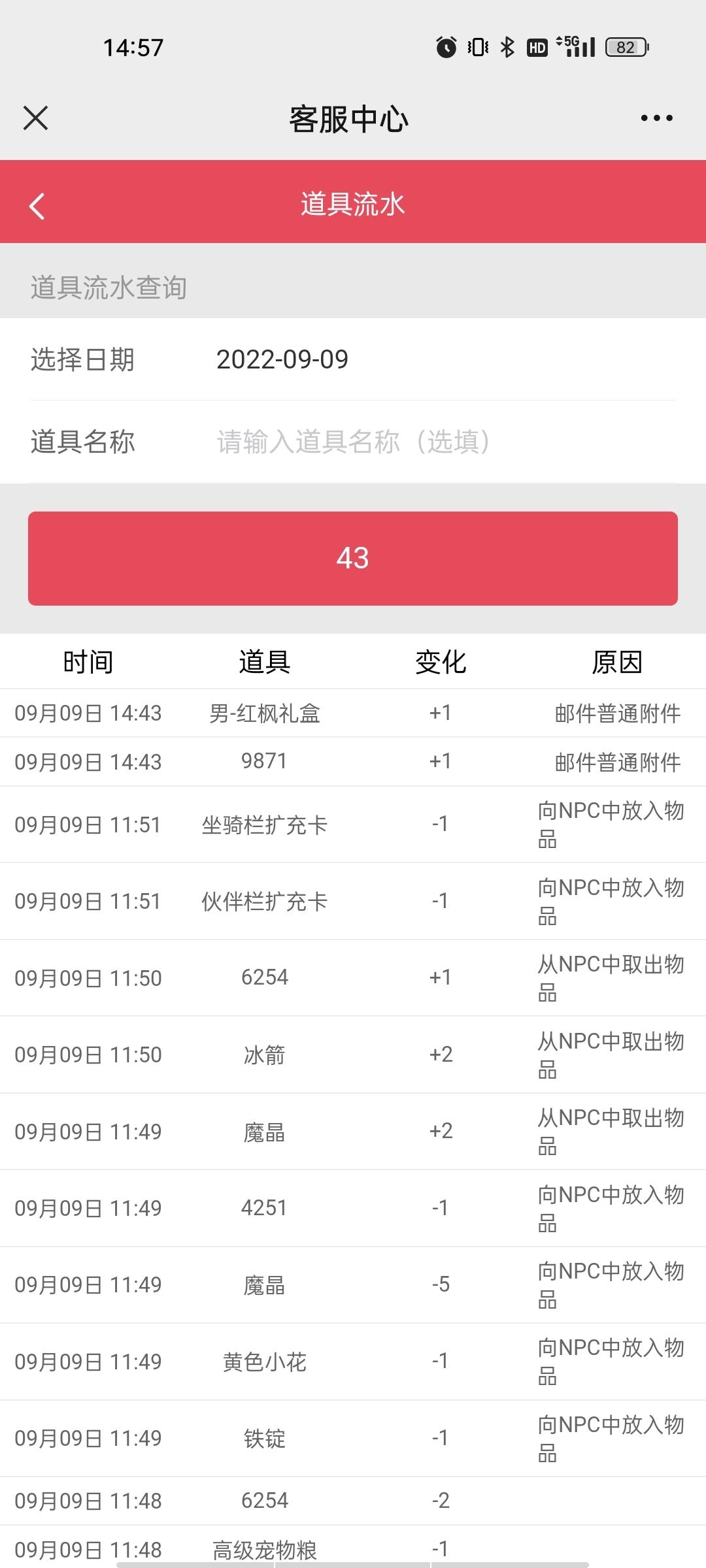Go back from the 道具流水 screen
706x1568 pixels.
[x=37, y=206]
